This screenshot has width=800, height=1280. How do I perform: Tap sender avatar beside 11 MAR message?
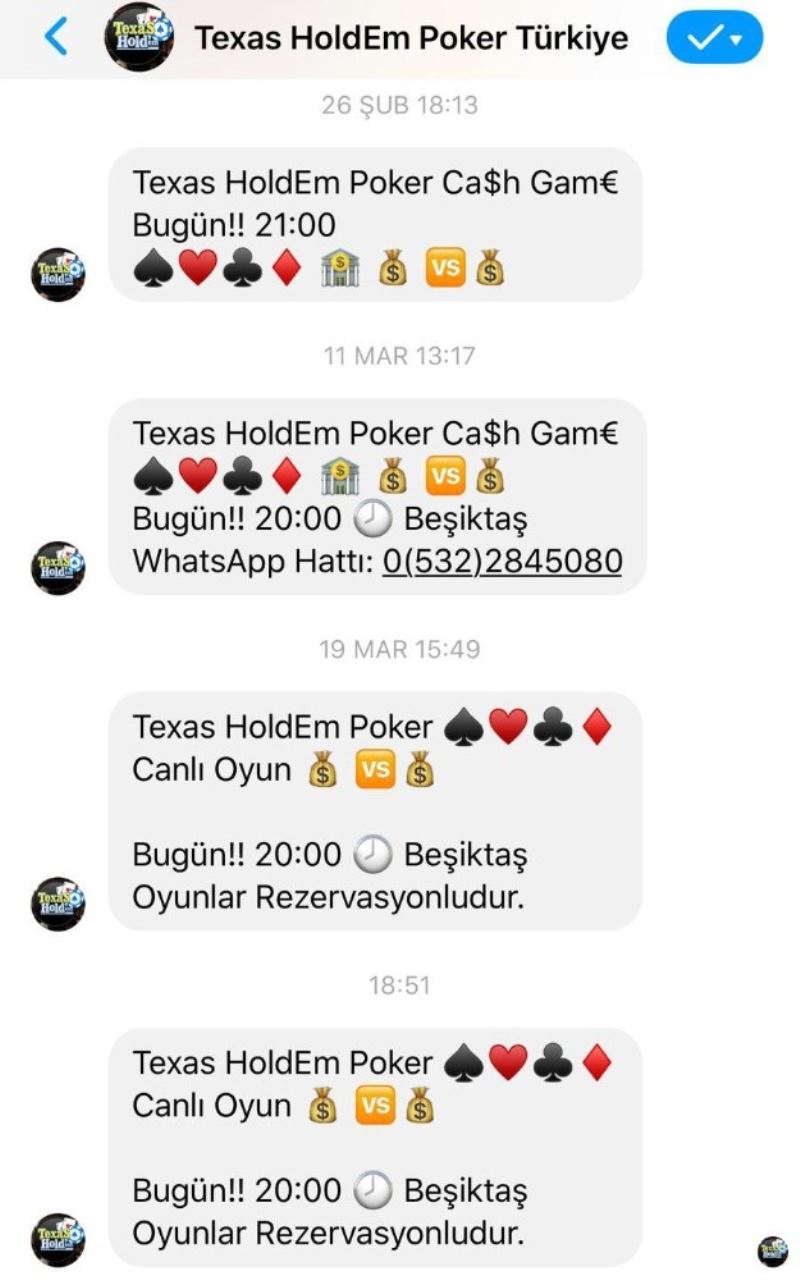(x=58, y=567)
